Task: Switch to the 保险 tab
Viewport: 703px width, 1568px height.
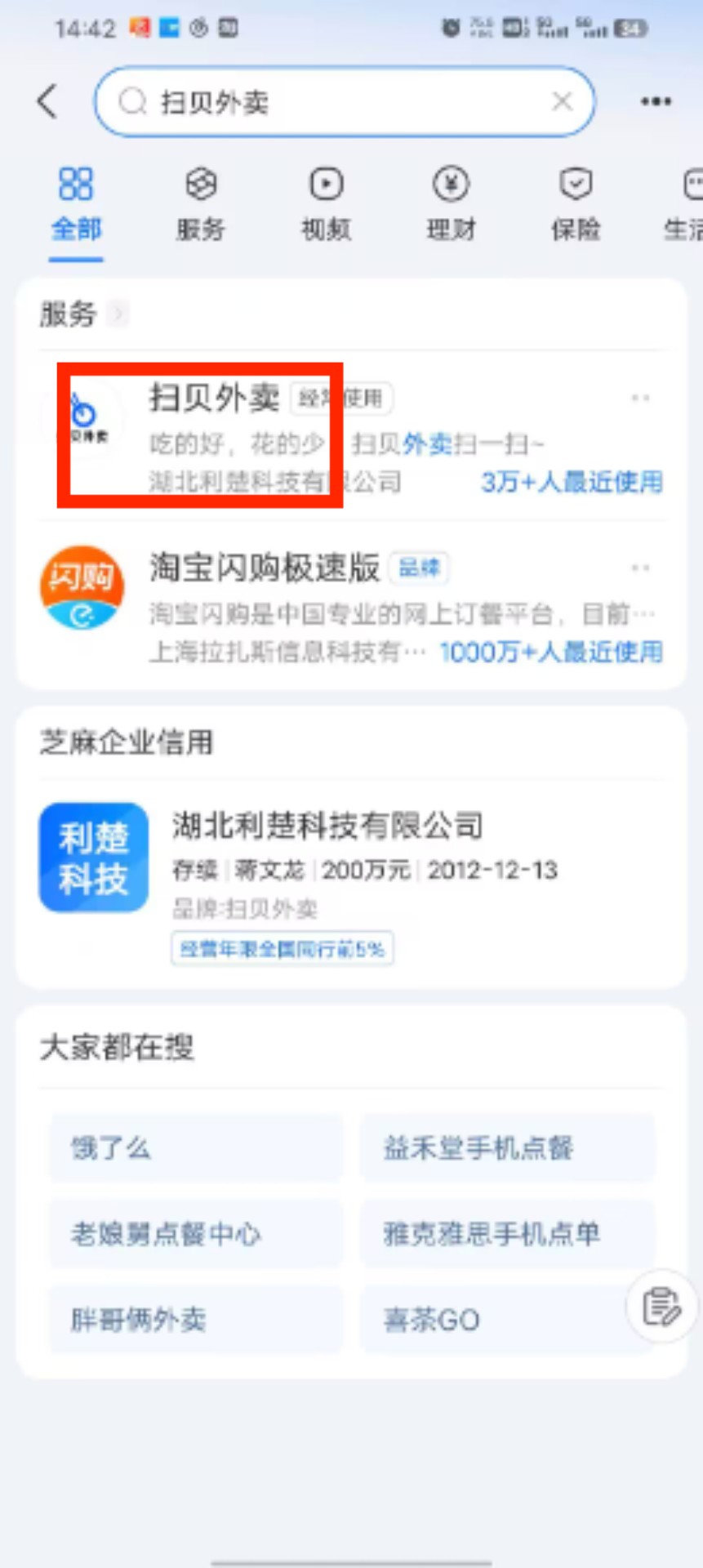Action: point(576,204)
